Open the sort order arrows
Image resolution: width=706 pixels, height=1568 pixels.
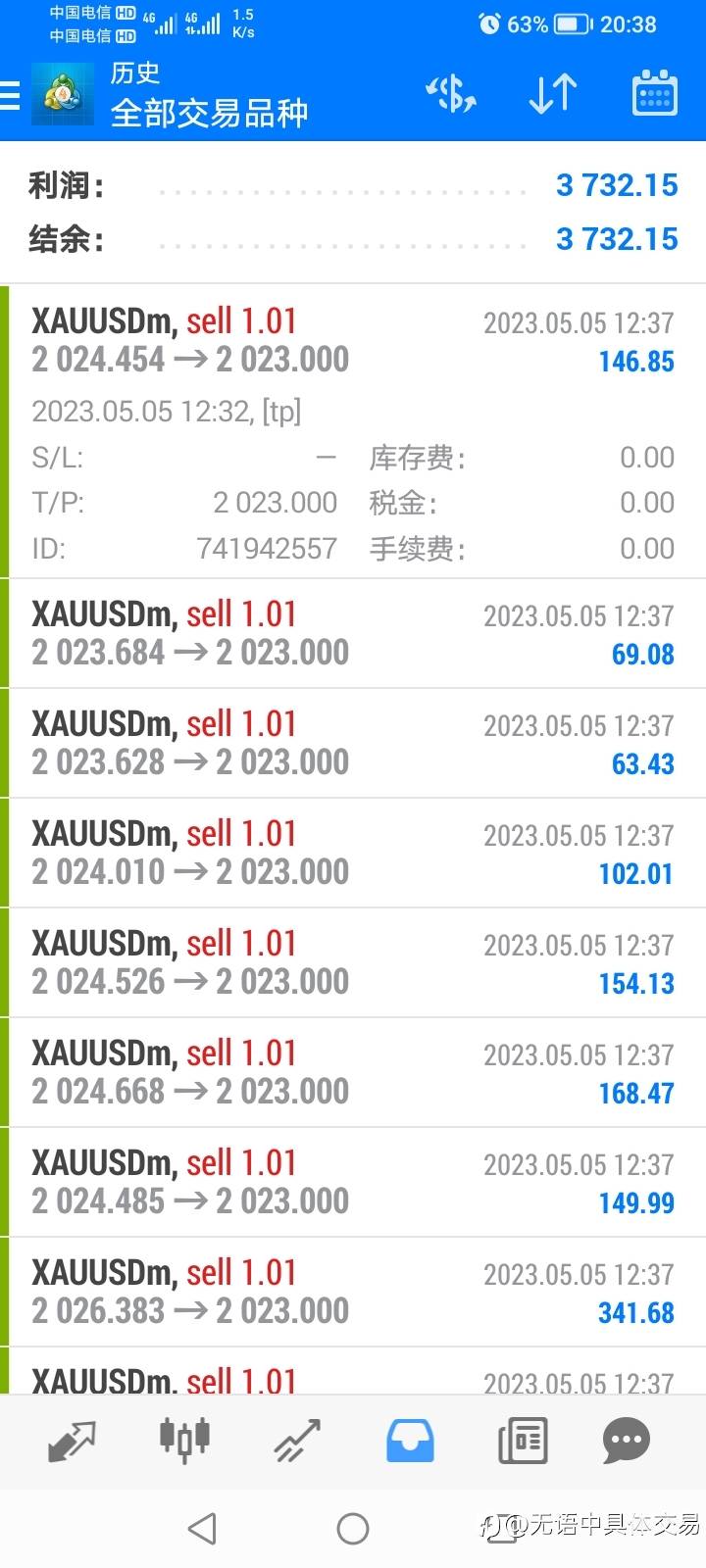click(x=553, y=95)
